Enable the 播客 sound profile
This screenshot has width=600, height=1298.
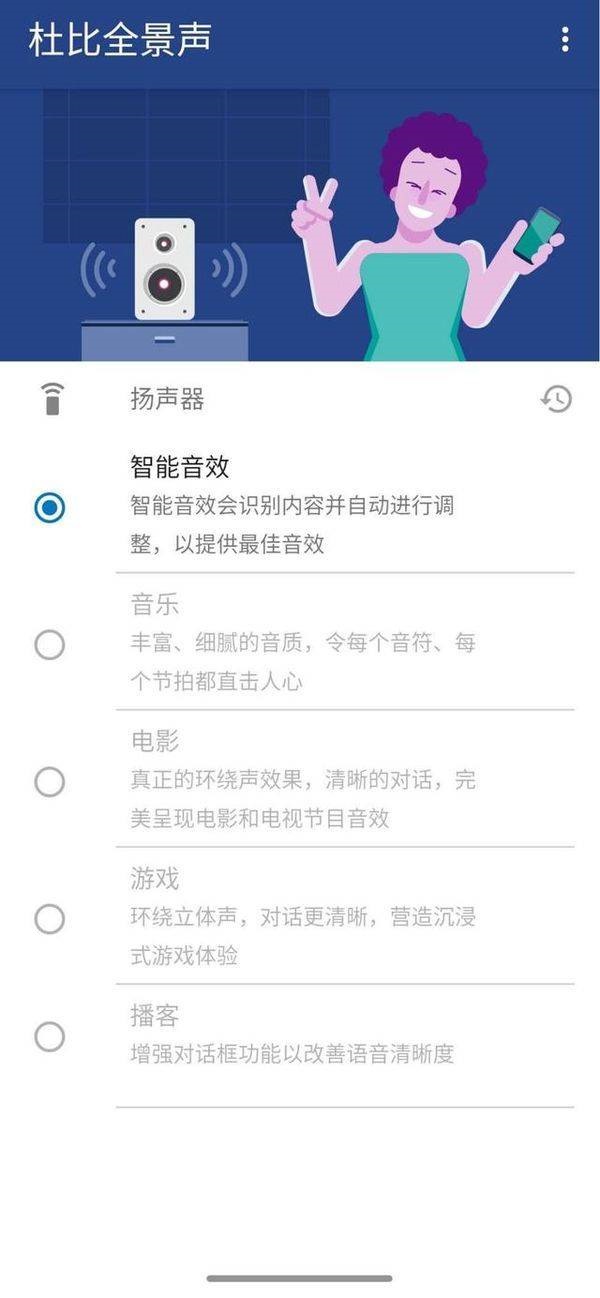coord(49,1036)
